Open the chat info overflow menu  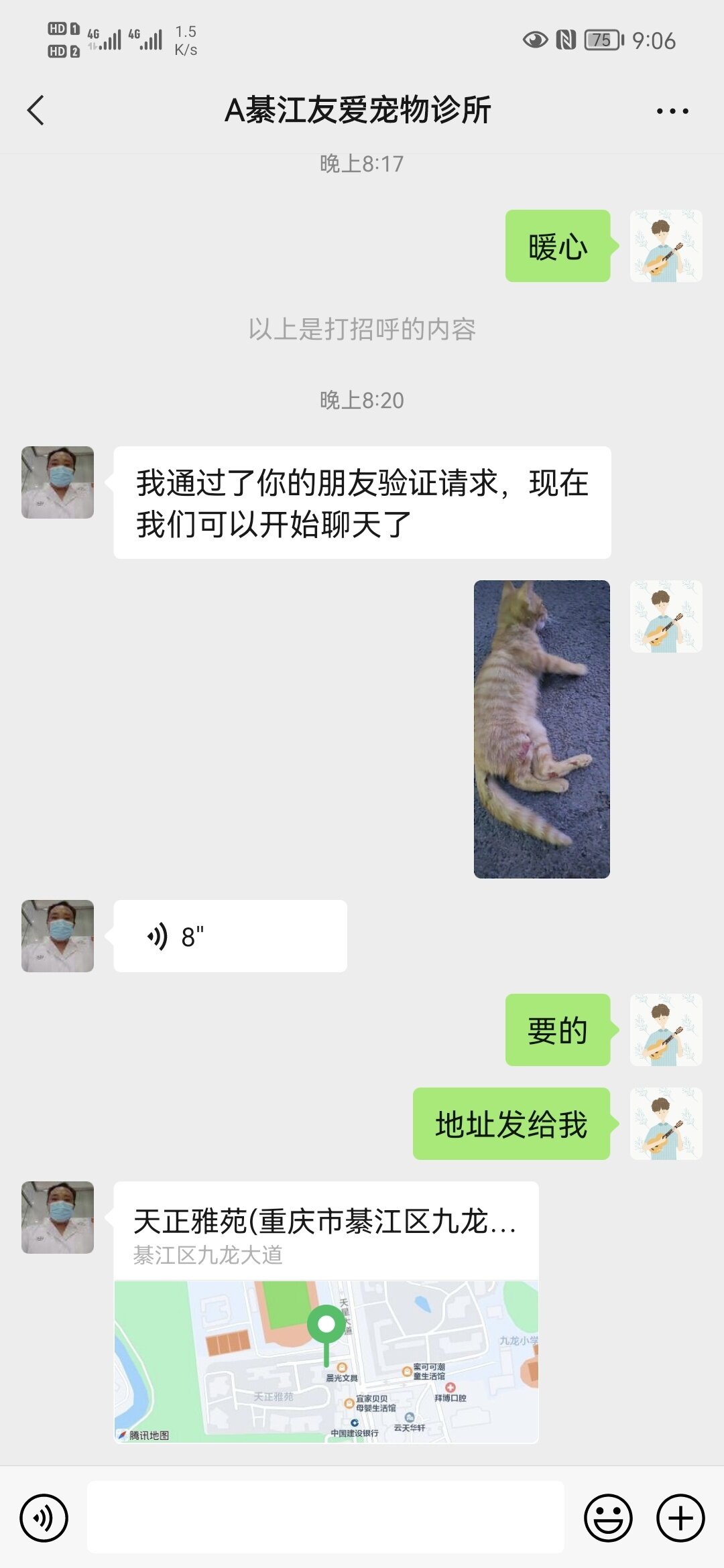672,111
